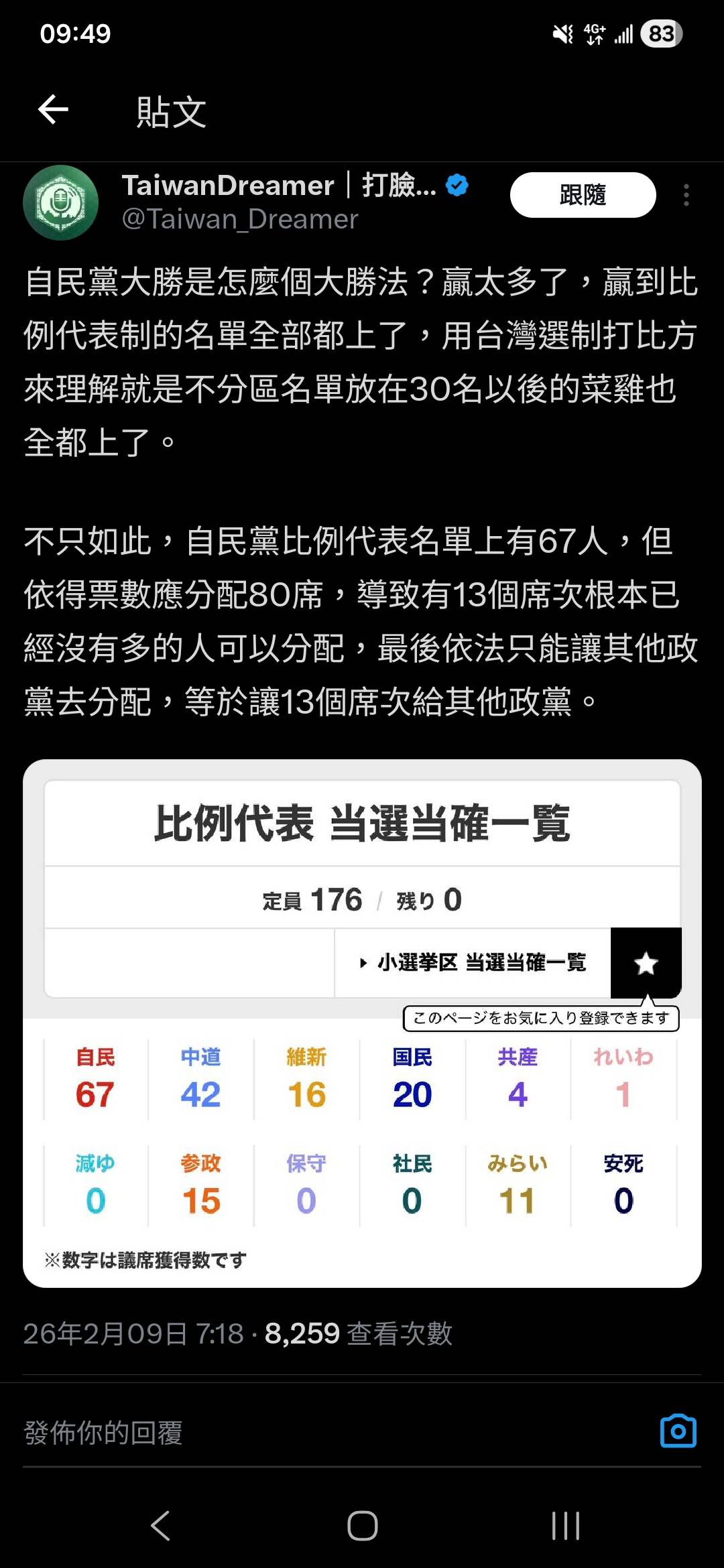Open the post's three-dot overflow menu

click(686, 195)
